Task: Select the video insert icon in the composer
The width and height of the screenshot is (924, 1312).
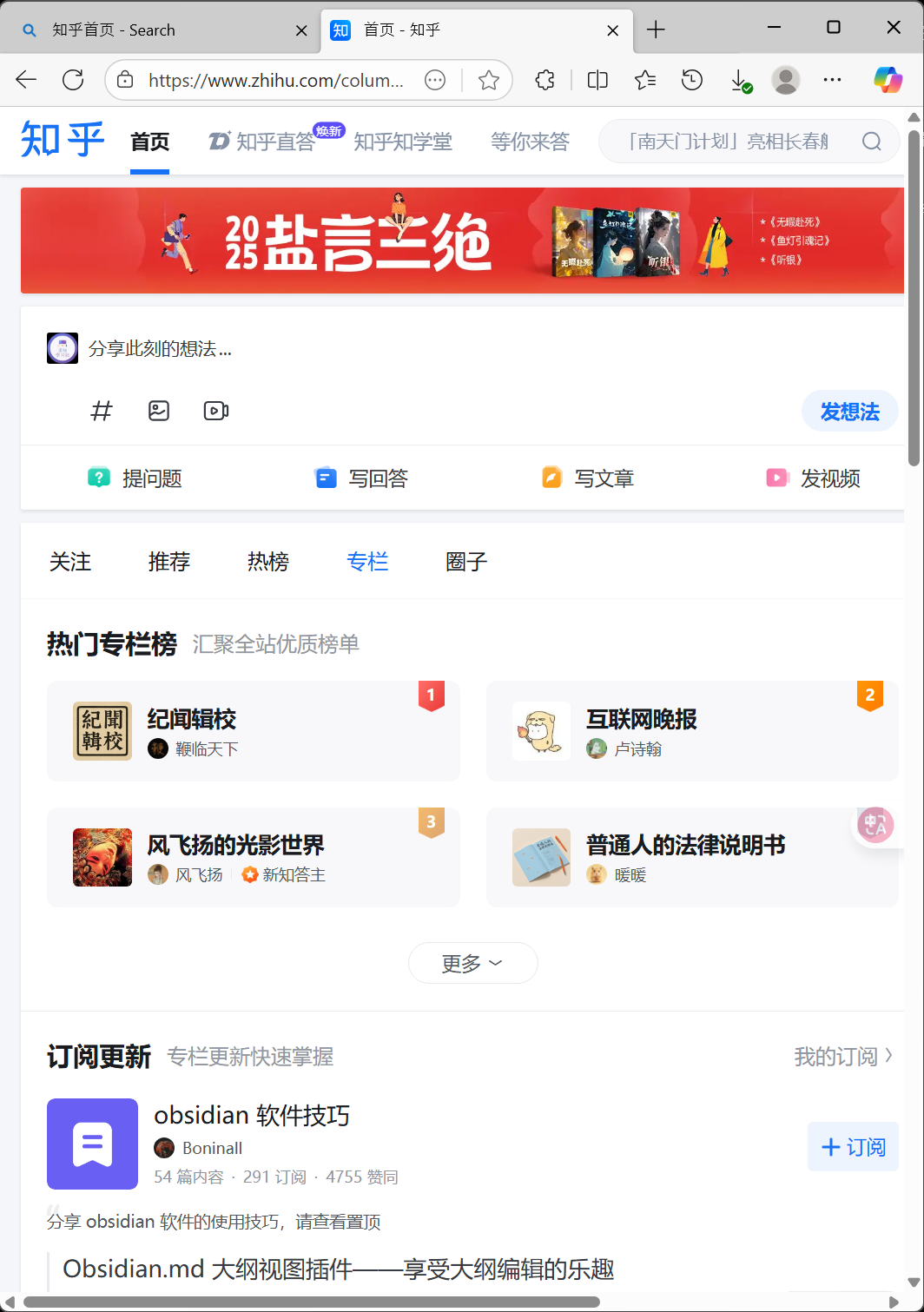Action: coord(215,411)
